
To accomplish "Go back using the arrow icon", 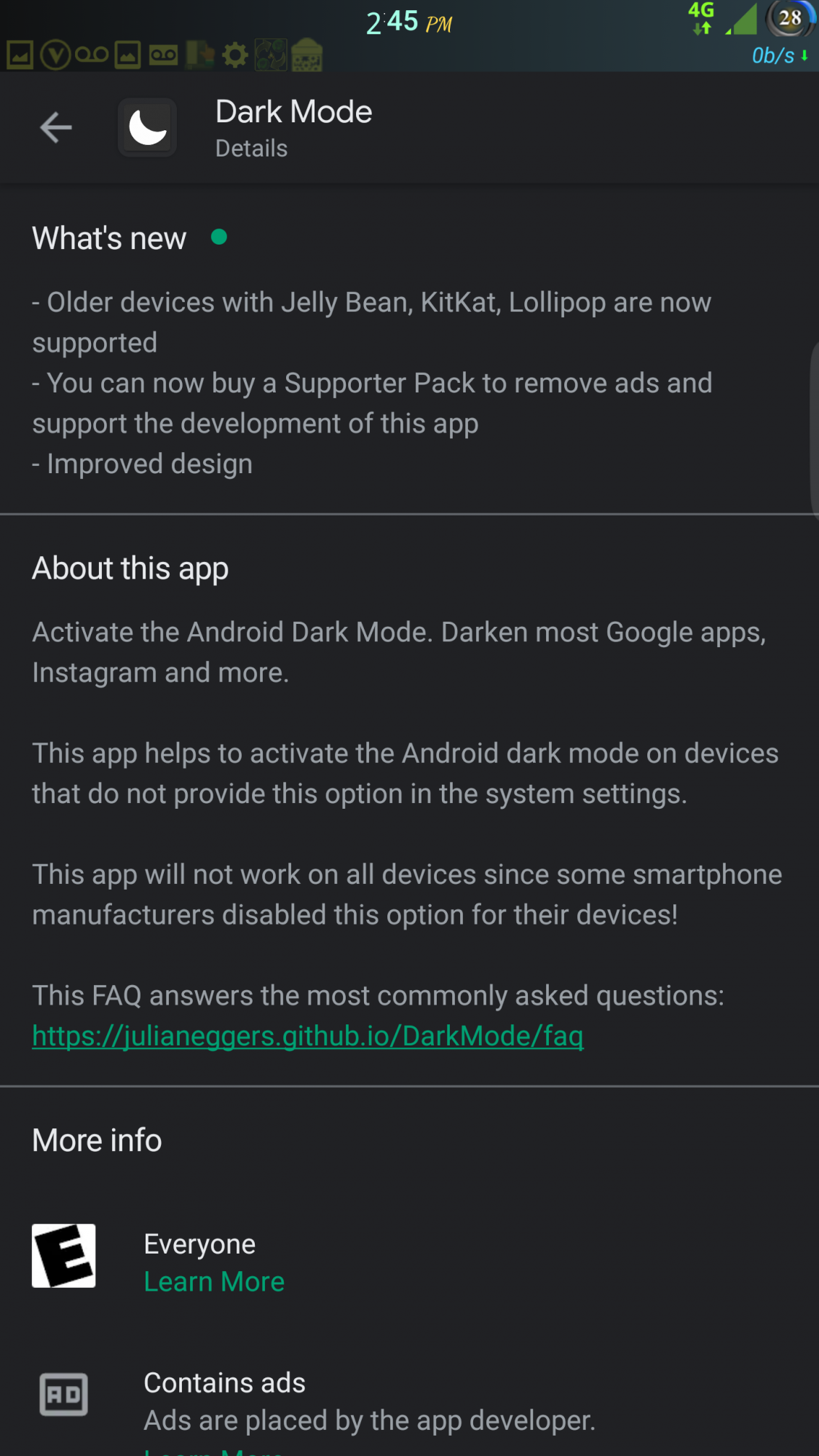I will pos(55,128).
